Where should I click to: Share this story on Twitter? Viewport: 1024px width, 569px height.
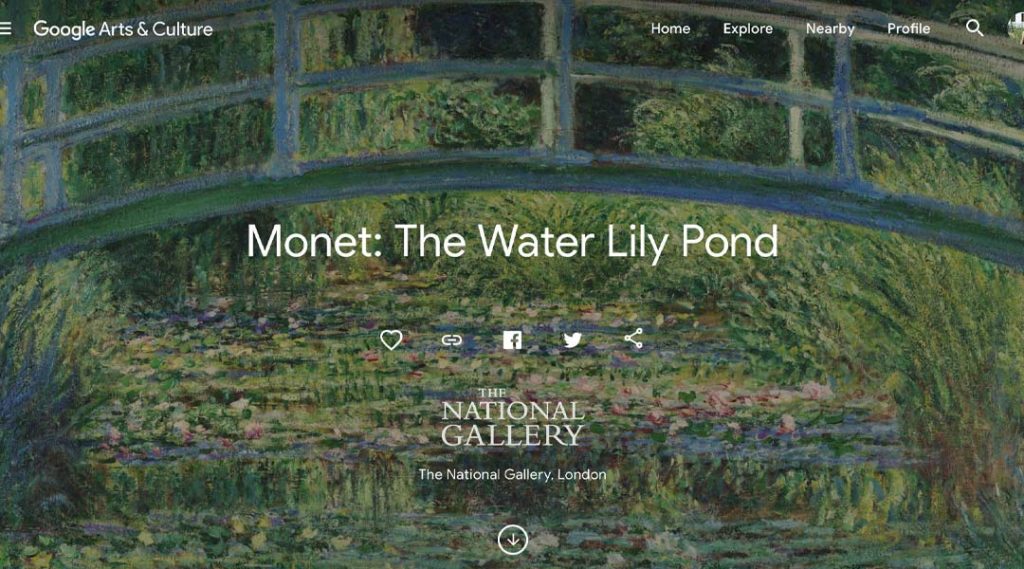[572, 340]
